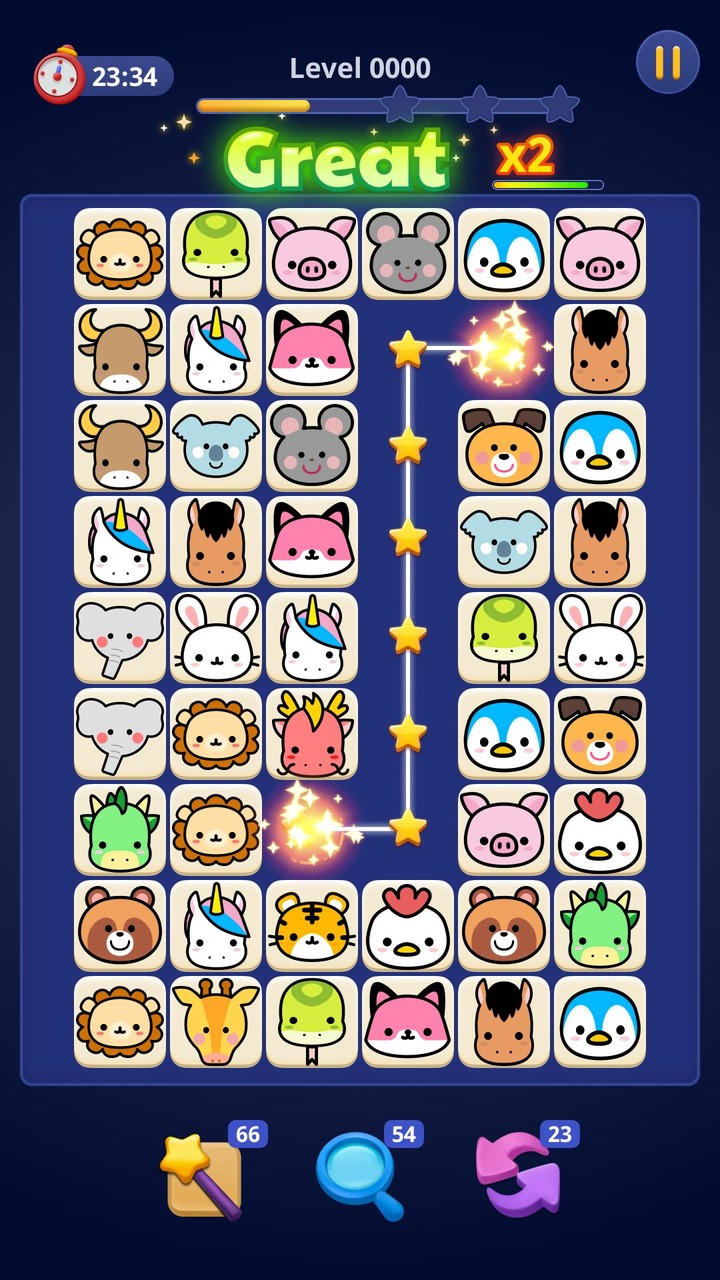The width and height of the screenshot is (720, 1280).
Task: Select the white rabbit tile
Action: (x=215, y=637)
